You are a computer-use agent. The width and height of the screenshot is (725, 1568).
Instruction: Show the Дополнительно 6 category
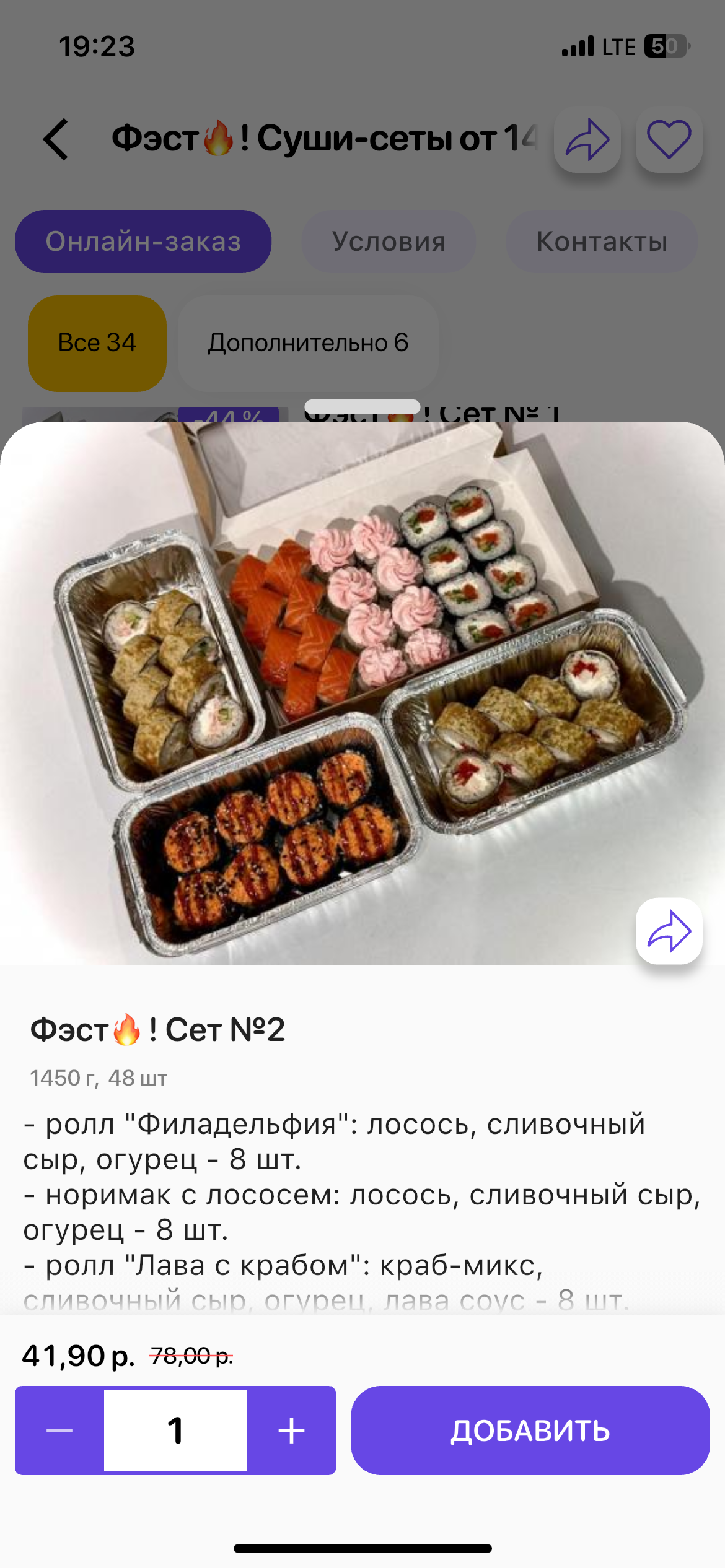click(x=308, y=343)
